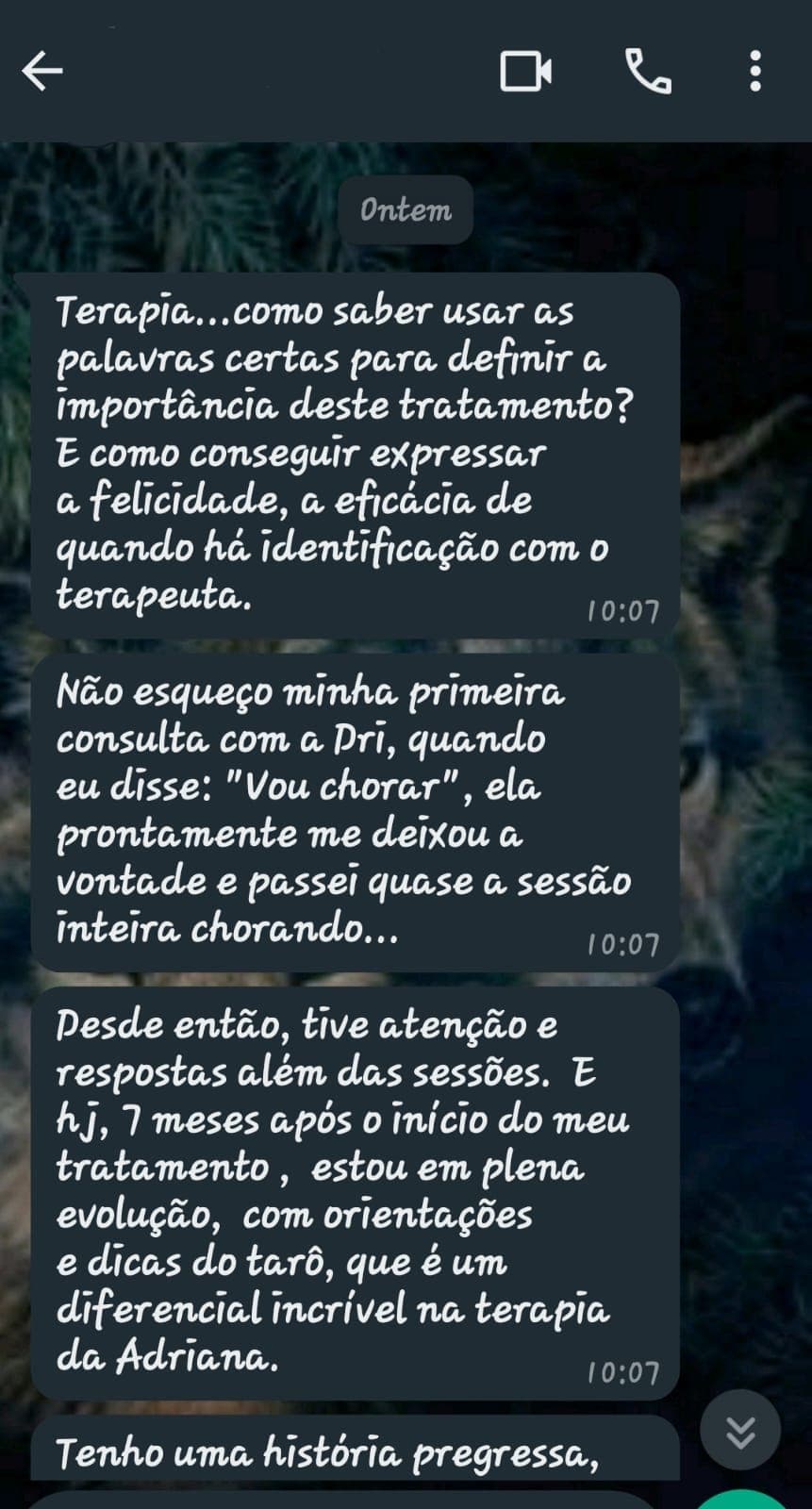
Task: Jump to latest messages with the double-chevron
Action: tap(740, 1431)
